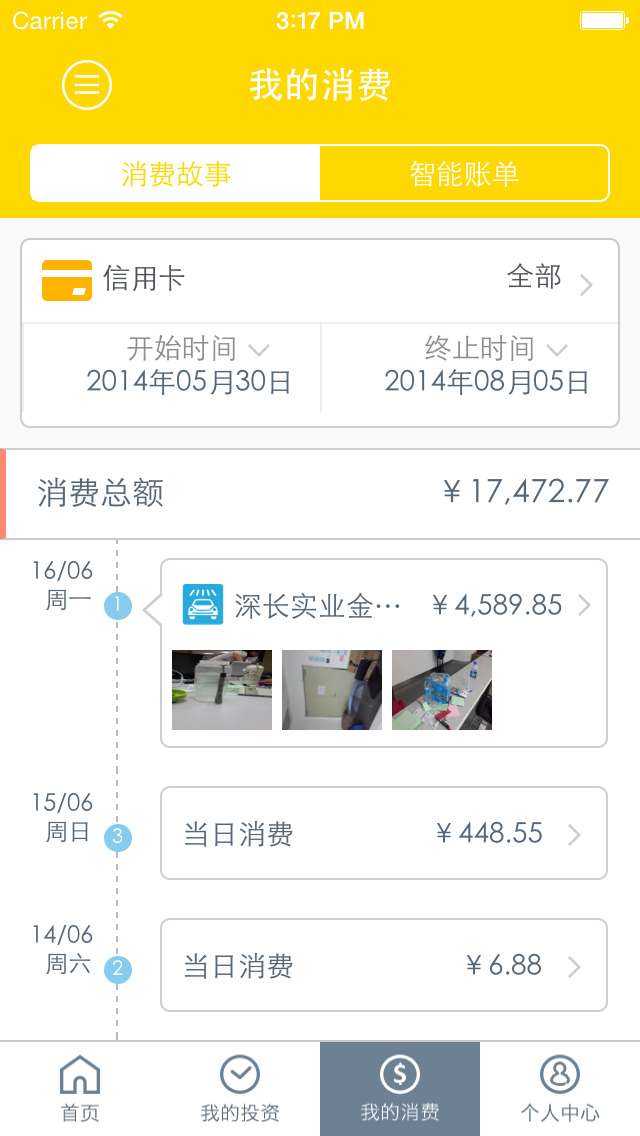Pick the 开始时间 start date
This screenshot has width=640, height=1136.
click(188, 366)
